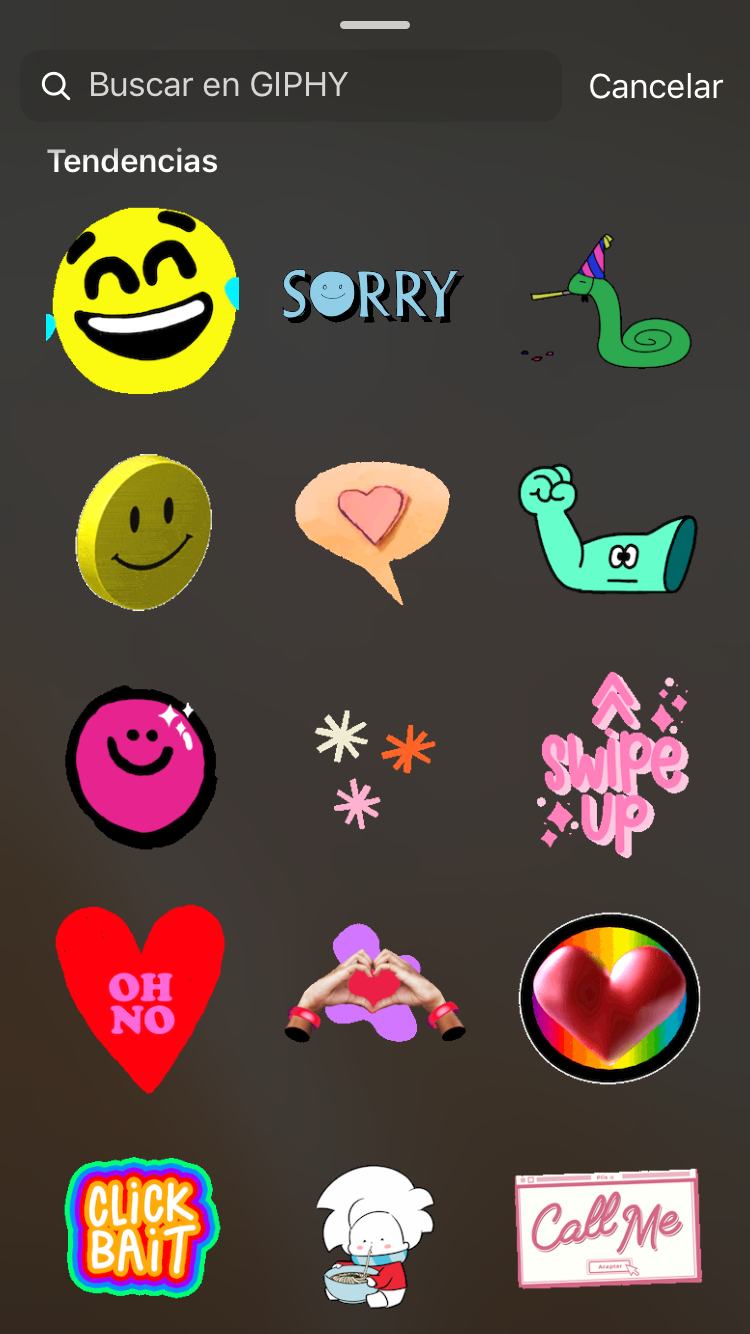
Task: Add the rainbow circle heart sticker
Action: 609,998
